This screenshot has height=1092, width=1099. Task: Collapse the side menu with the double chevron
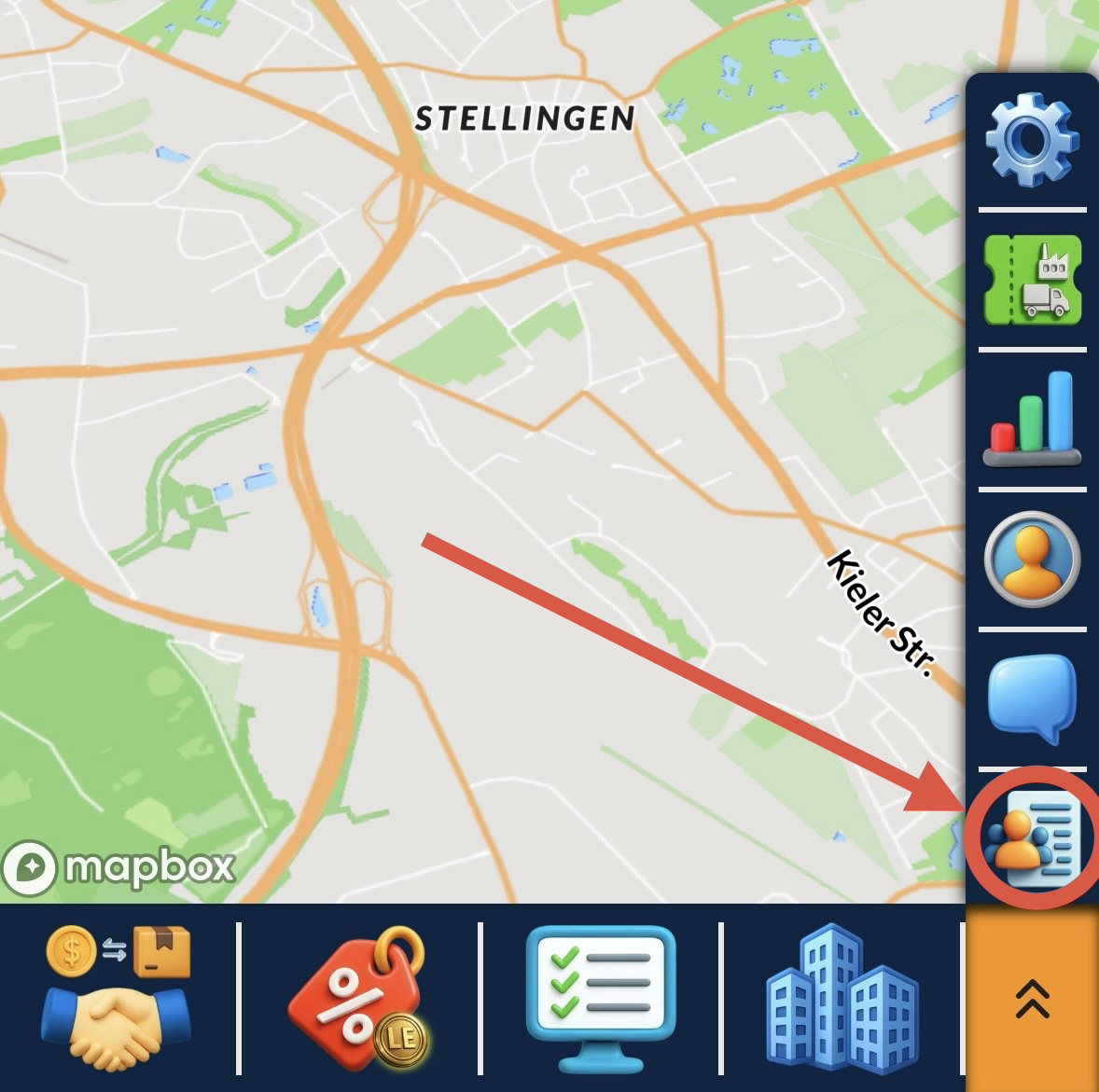coord(1032,1000)
